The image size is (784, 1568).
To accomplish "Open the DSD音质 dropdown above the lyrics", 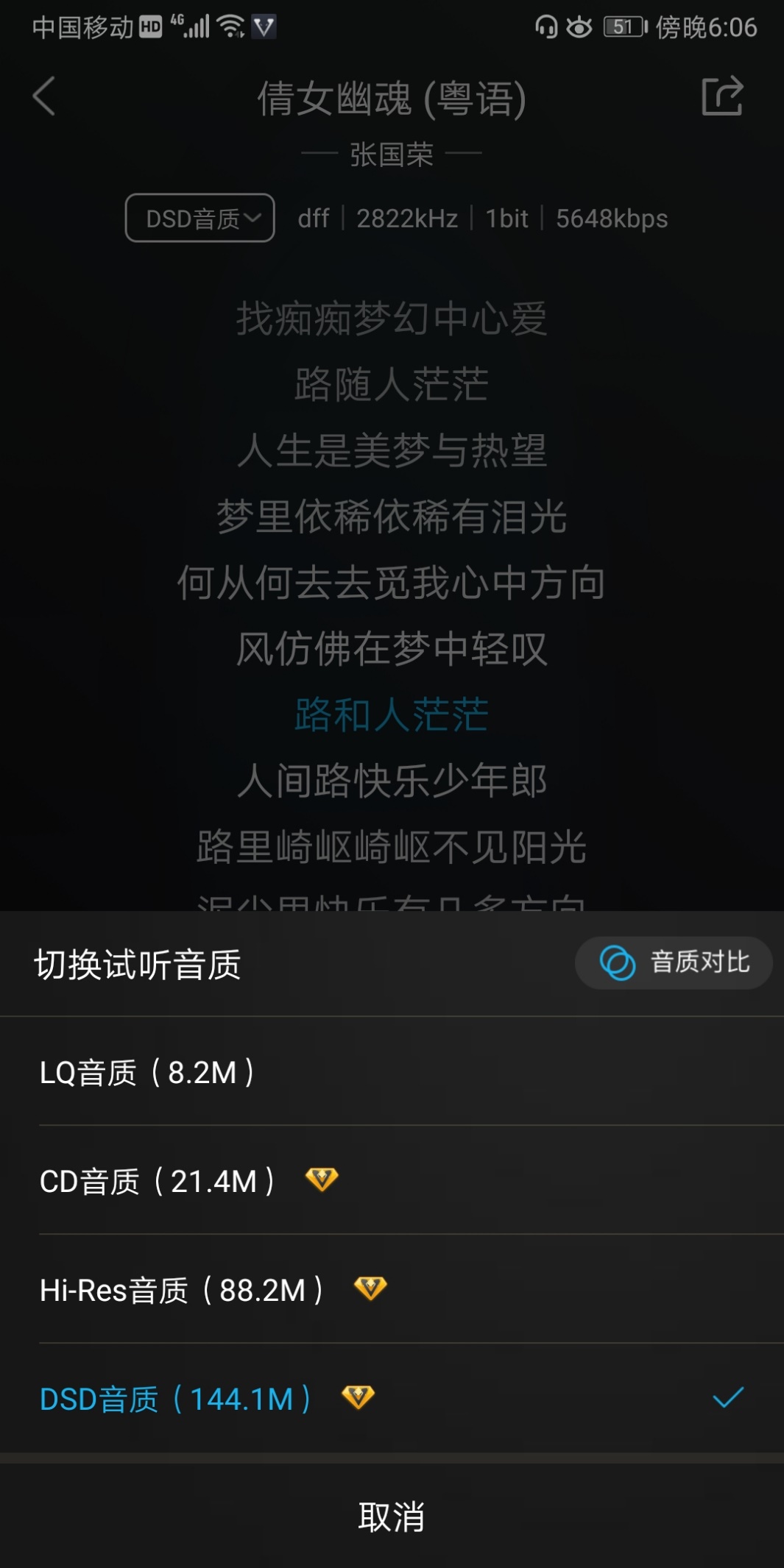I will 199,217.
